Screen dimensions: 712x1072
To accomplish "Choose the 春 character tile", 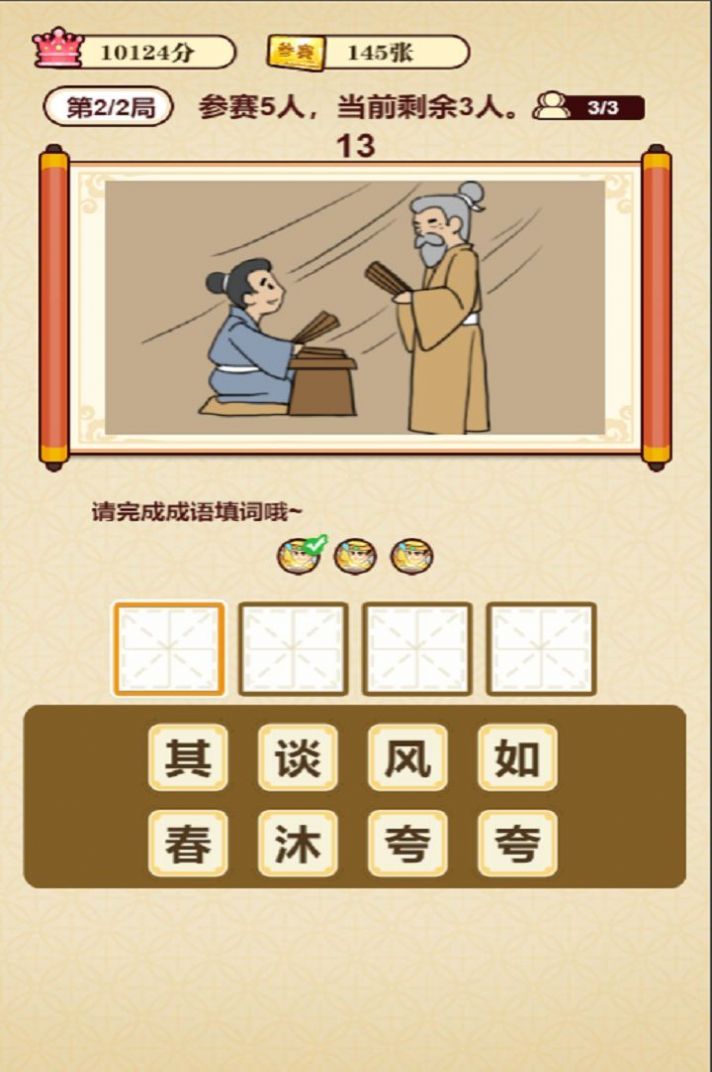I will coord(188,843).
